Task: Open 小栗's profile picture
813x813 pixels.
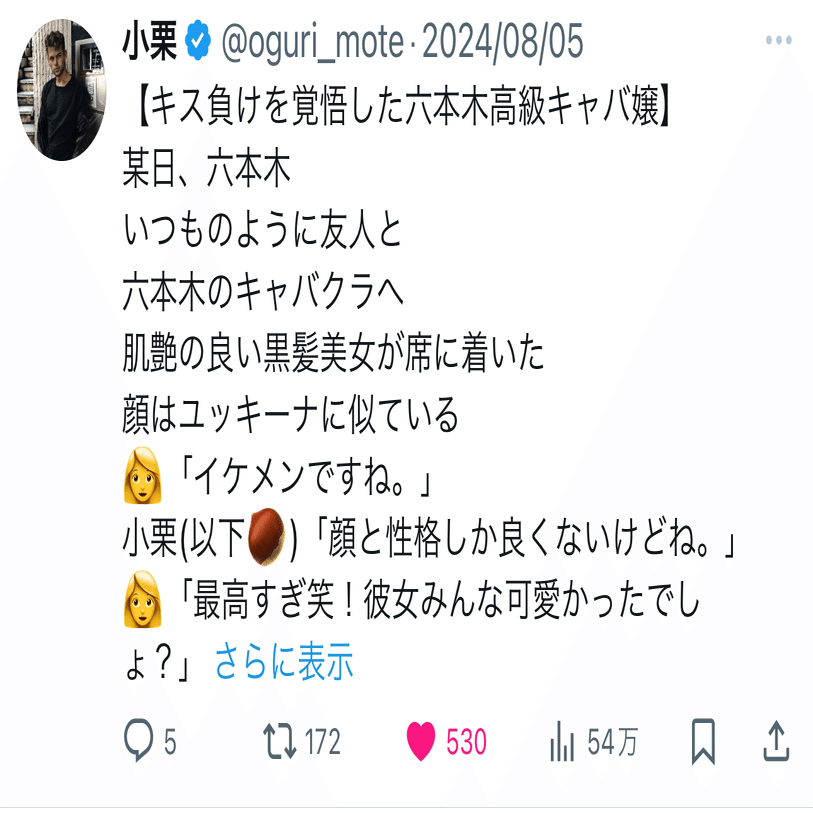Action: [x=60, y=89]
